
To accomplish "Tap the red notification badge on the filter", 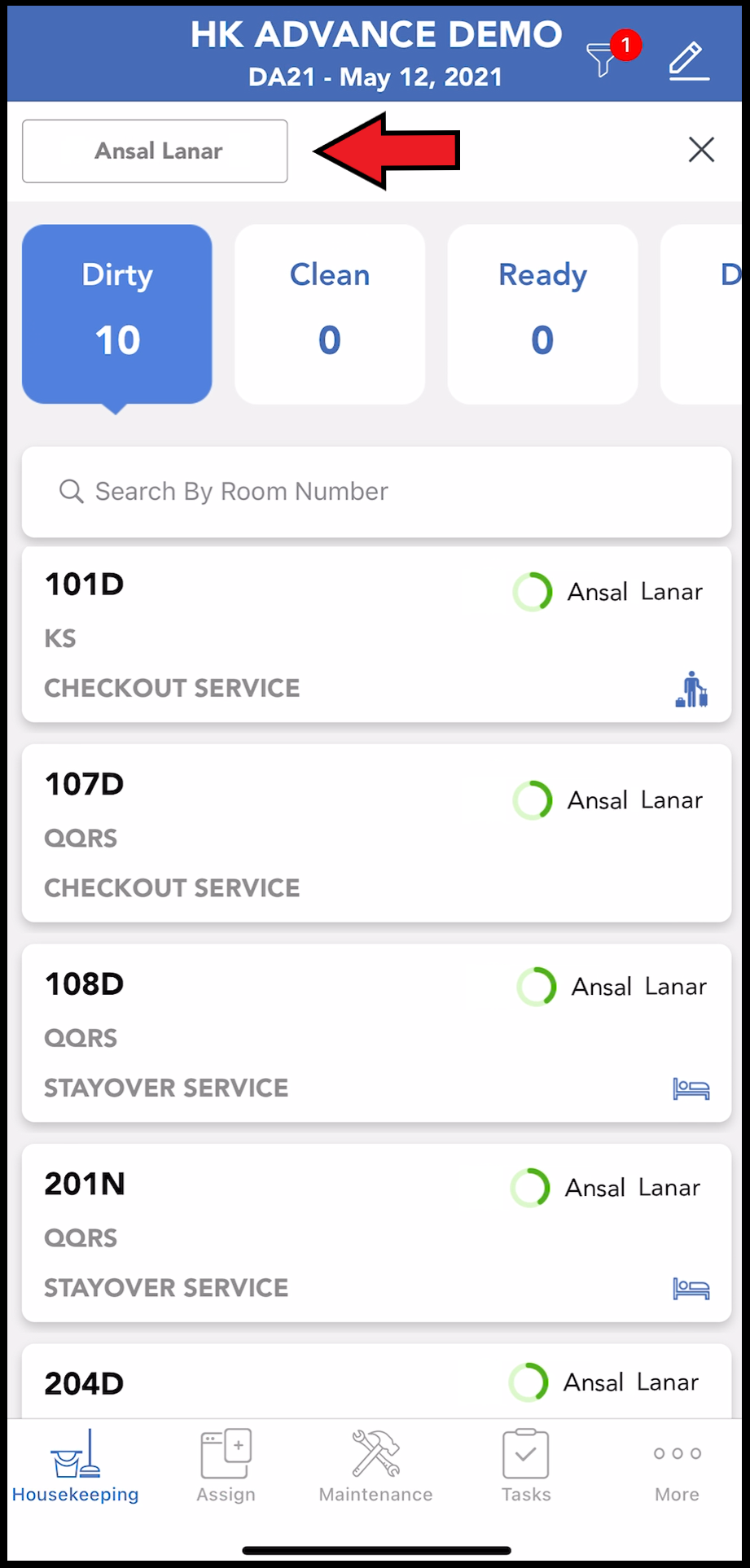I will coord(625,46).
